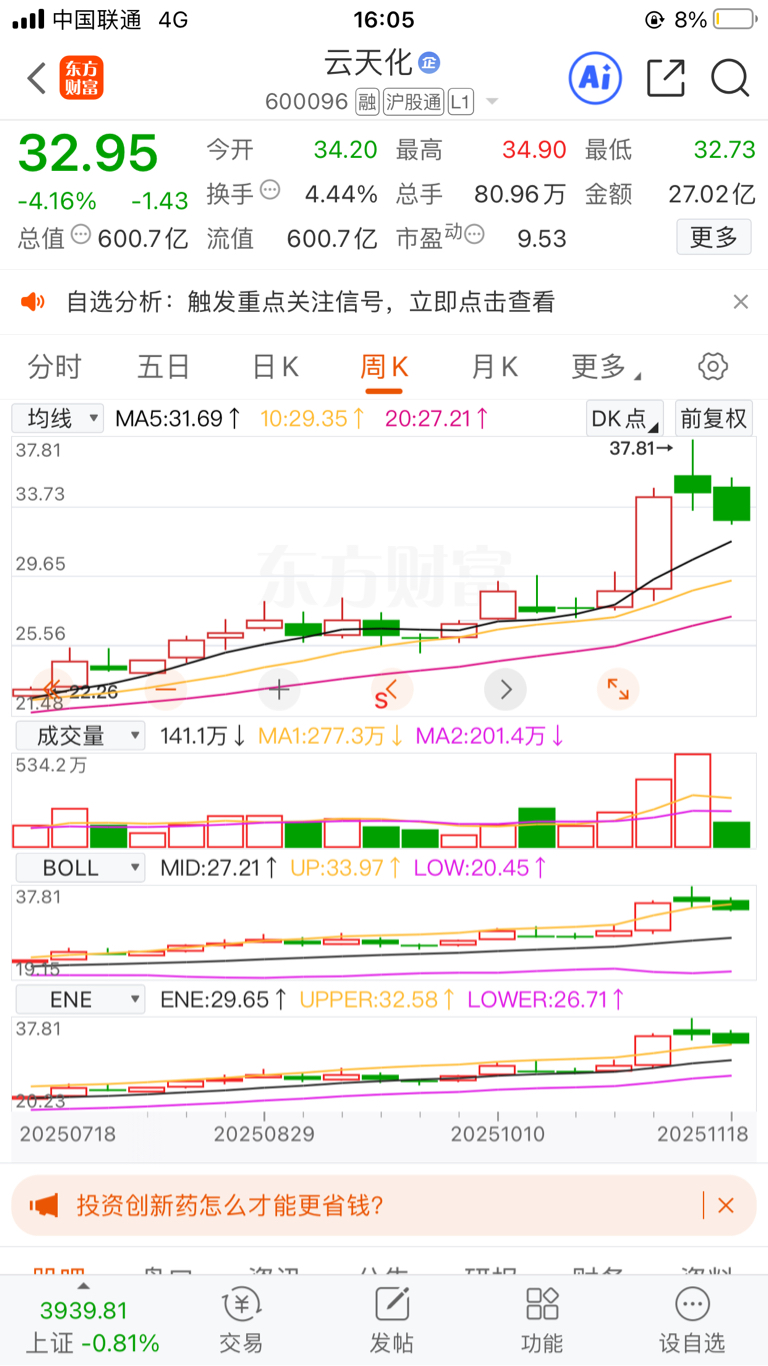Expand the chart to fullscreen
This screenshot has width=768, height=1366.
click(x=618, y=689)
